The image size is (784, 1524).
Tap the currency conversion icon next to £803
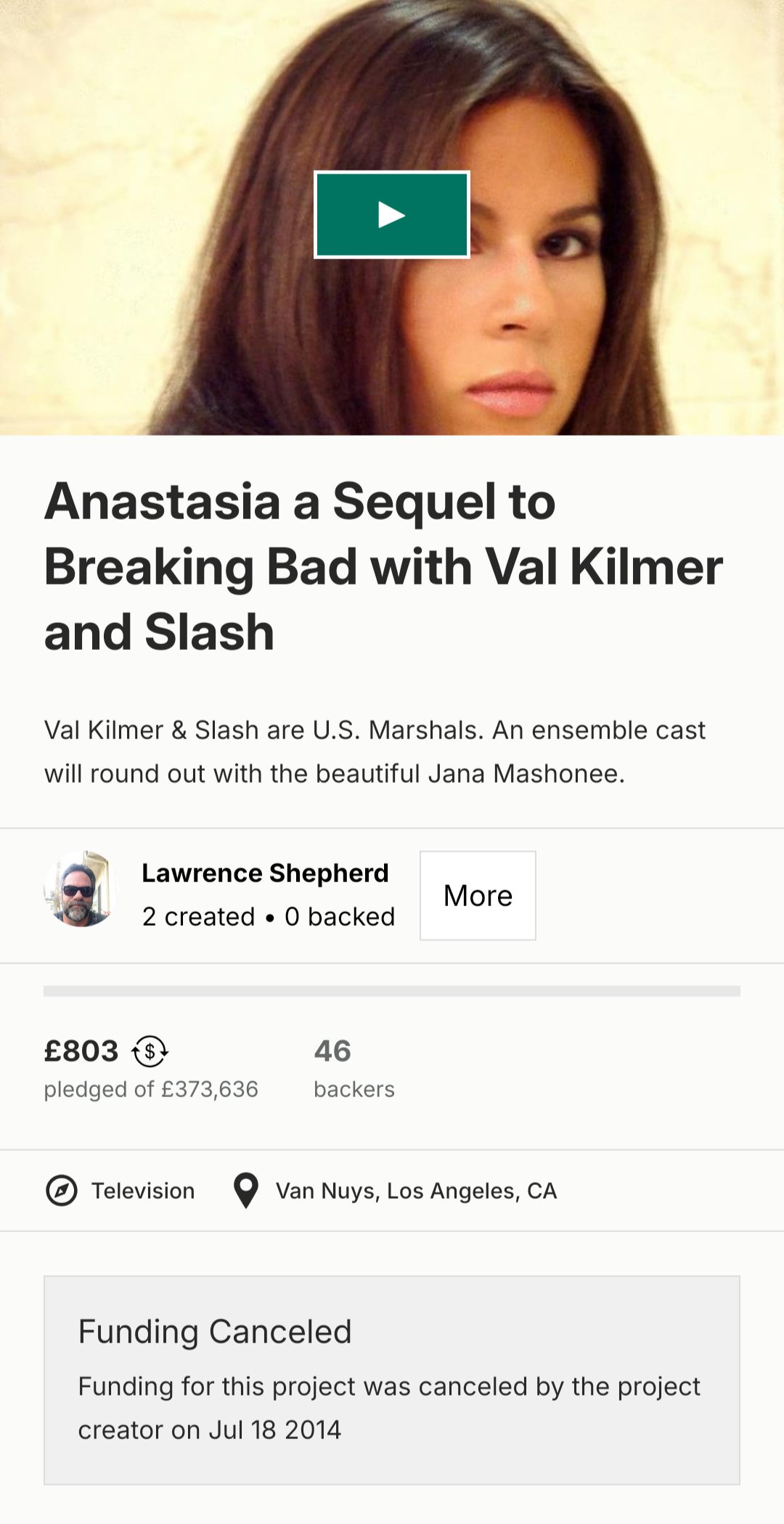[150, 1051]
